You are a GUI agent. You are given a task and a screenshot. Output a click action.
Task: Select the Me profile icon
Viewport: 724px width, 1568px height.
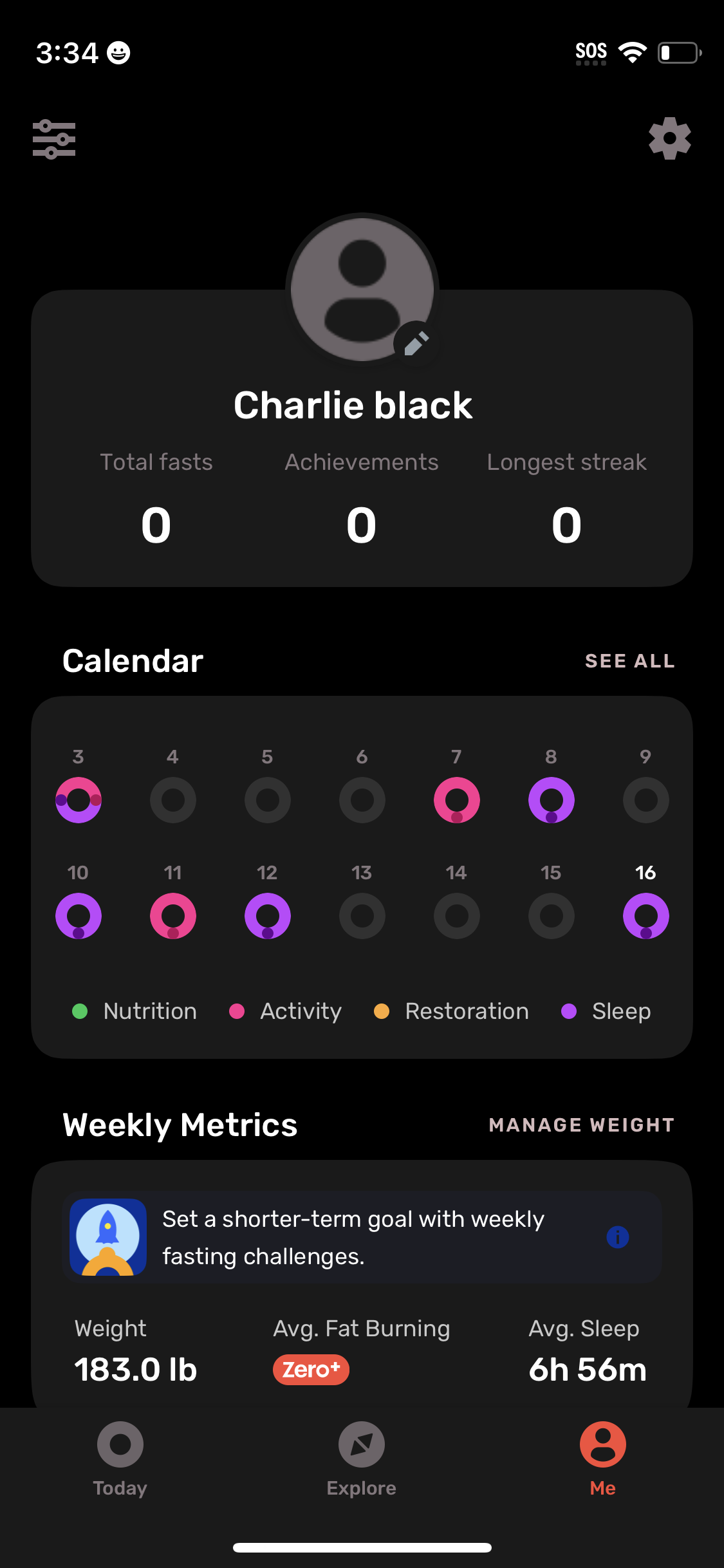click(602, 1444)
